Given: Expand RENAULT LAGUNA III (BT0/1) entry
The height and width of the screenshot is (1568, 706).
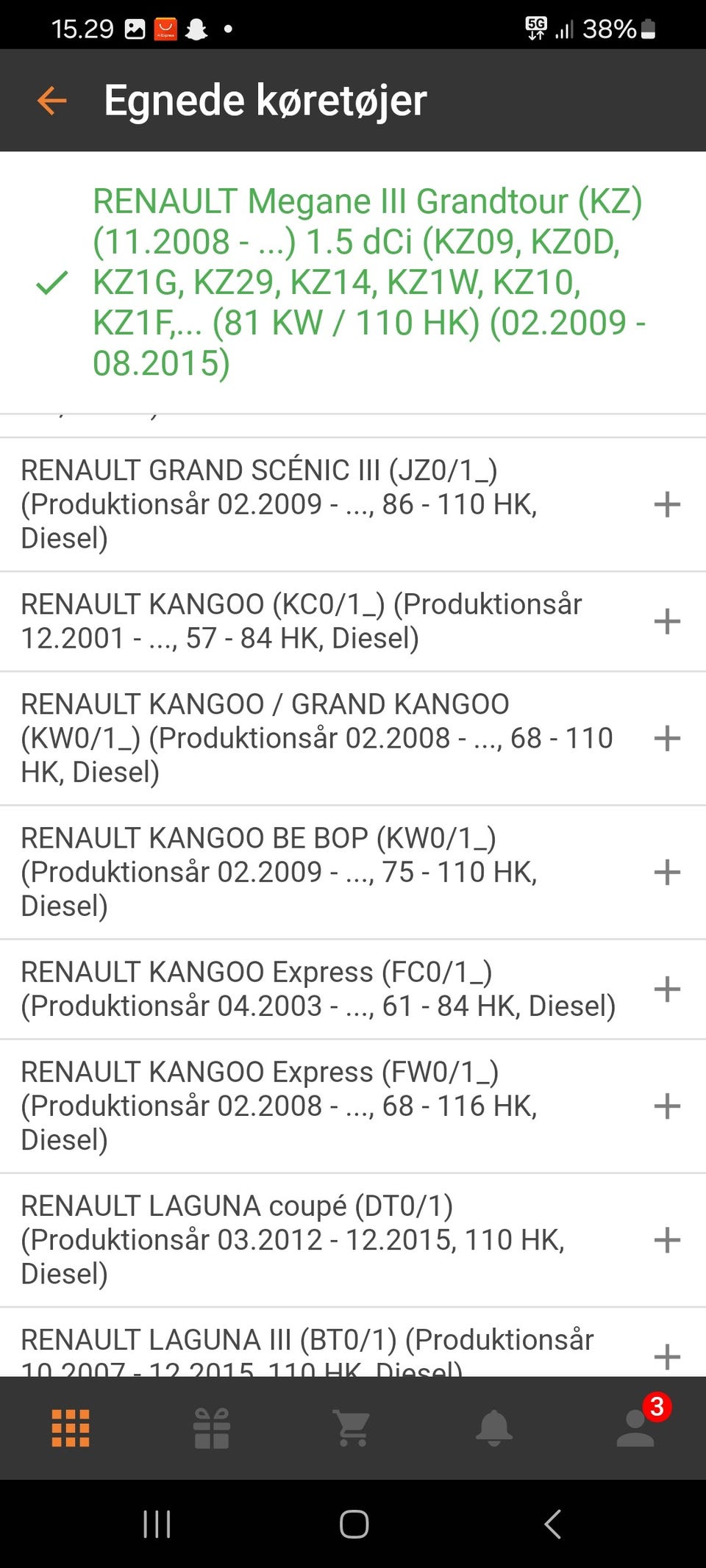Looking at the screenshot, I should point(666,1356).
